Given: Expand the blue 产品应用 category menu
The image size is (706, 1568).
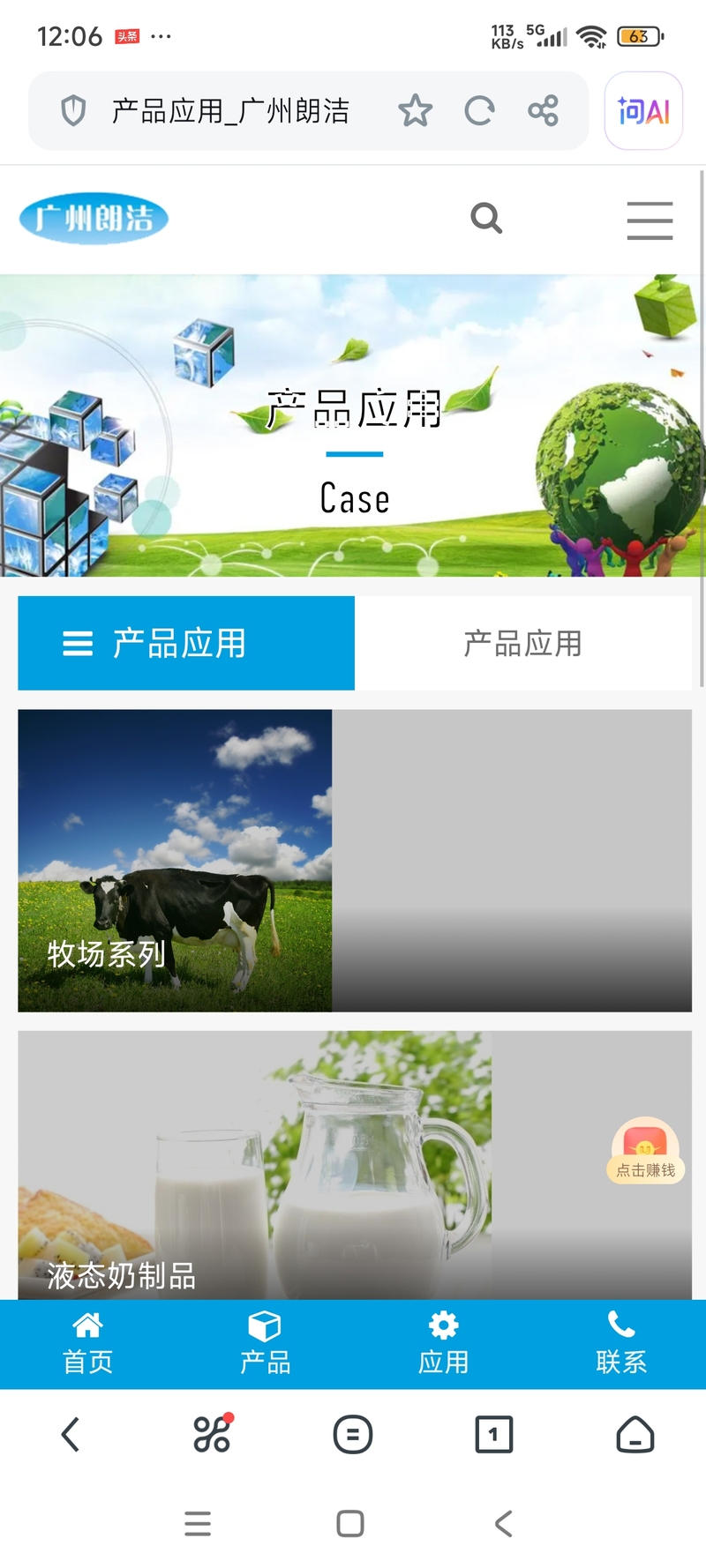Looking at the screenshot, I should click(x=186, y=643).
